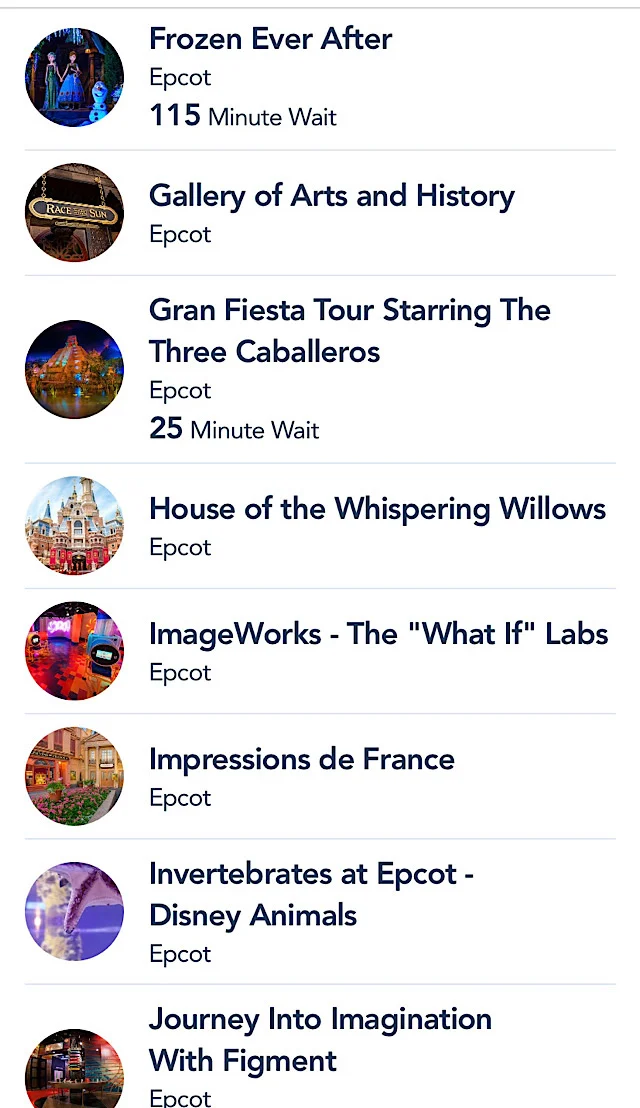View Journey Into Imagination With Figment
Image resolution: width=640 pixels, height=1108 pixels.
(320, 1047)
